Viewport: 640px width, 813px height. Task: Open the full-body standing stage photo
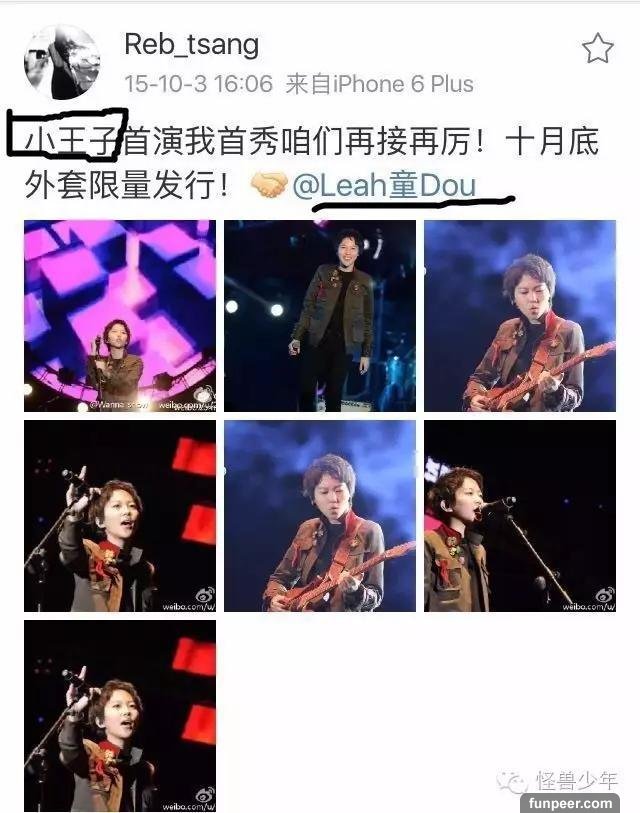click(320, 316)
